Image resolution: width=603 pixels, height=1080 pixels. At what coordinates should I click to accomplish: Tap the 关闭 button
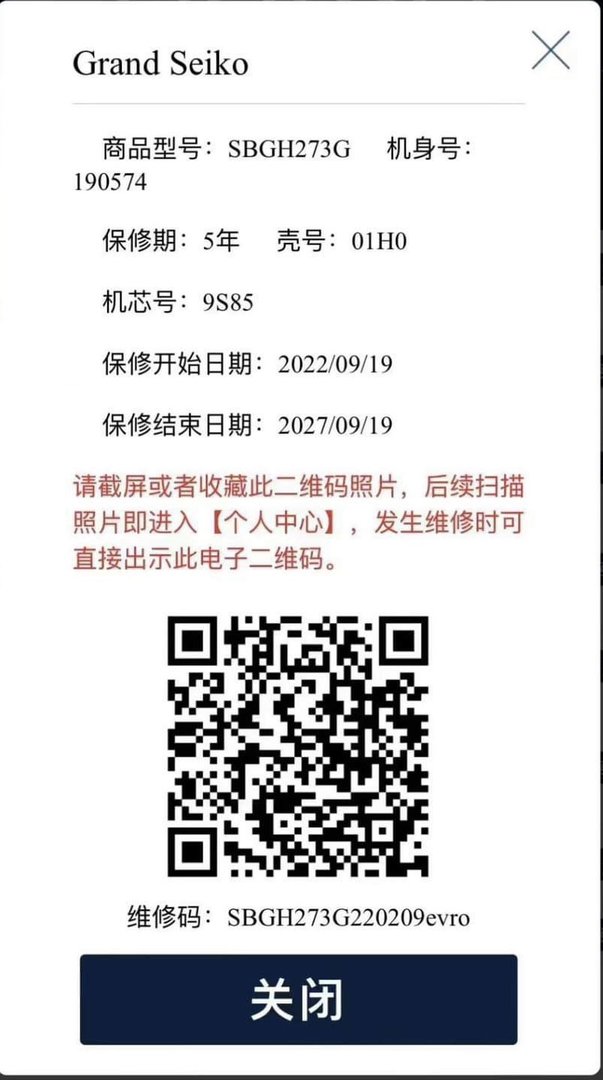[x=298, y=999]
